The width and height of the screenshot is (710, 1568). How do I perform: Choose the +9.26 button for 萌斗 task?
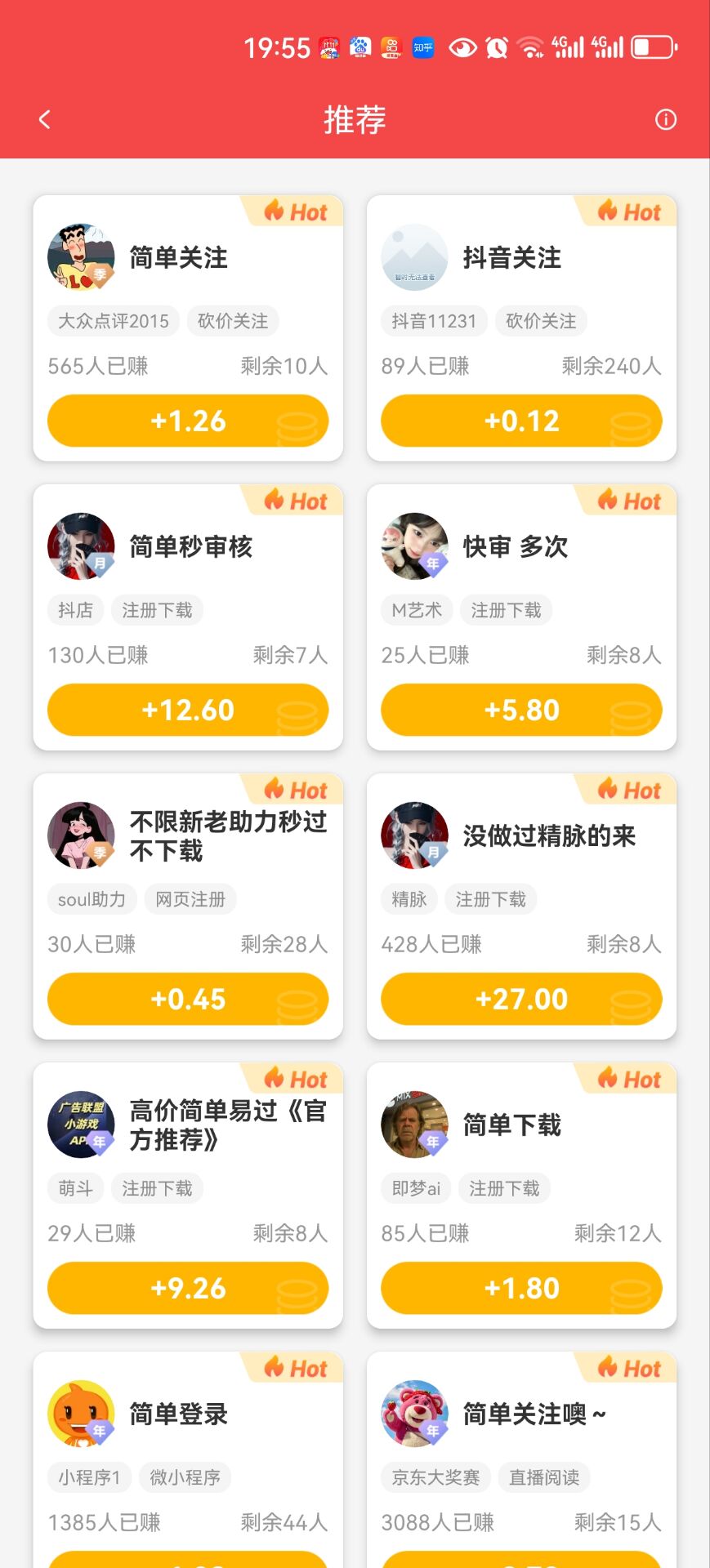(x=188, y=1288)
